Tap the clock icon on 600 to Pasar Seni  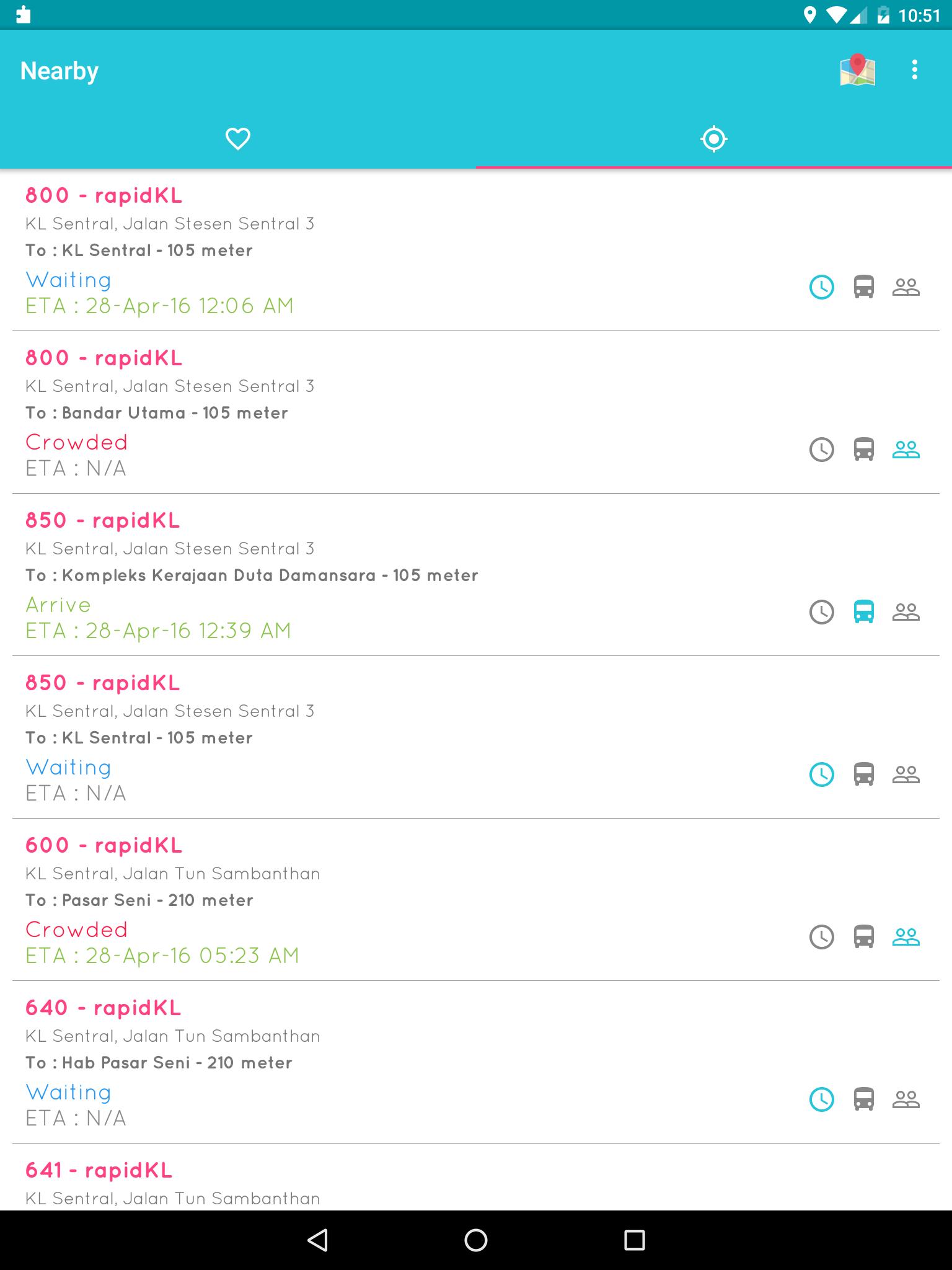(x=822, y=937)
